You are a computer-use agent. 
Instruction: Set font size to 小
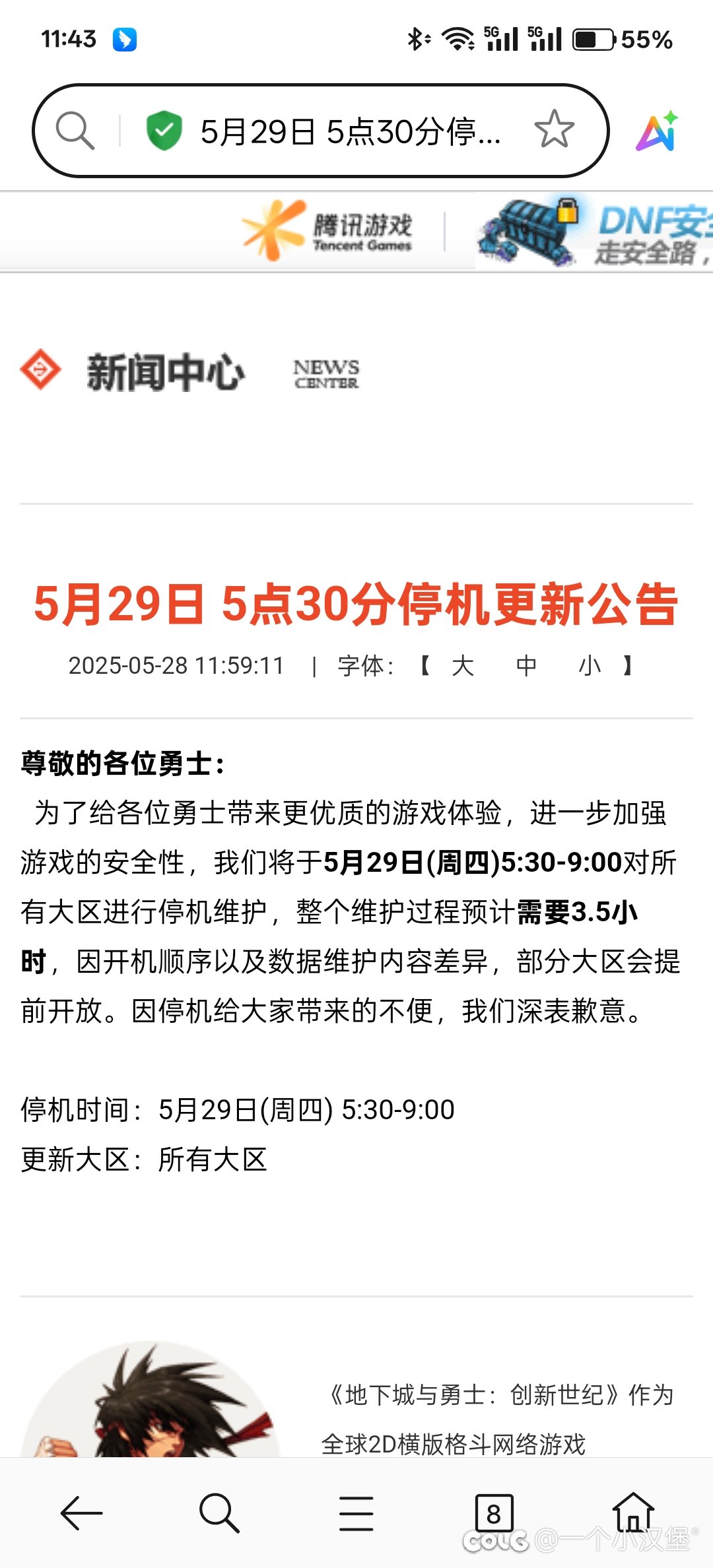[590, 666]
